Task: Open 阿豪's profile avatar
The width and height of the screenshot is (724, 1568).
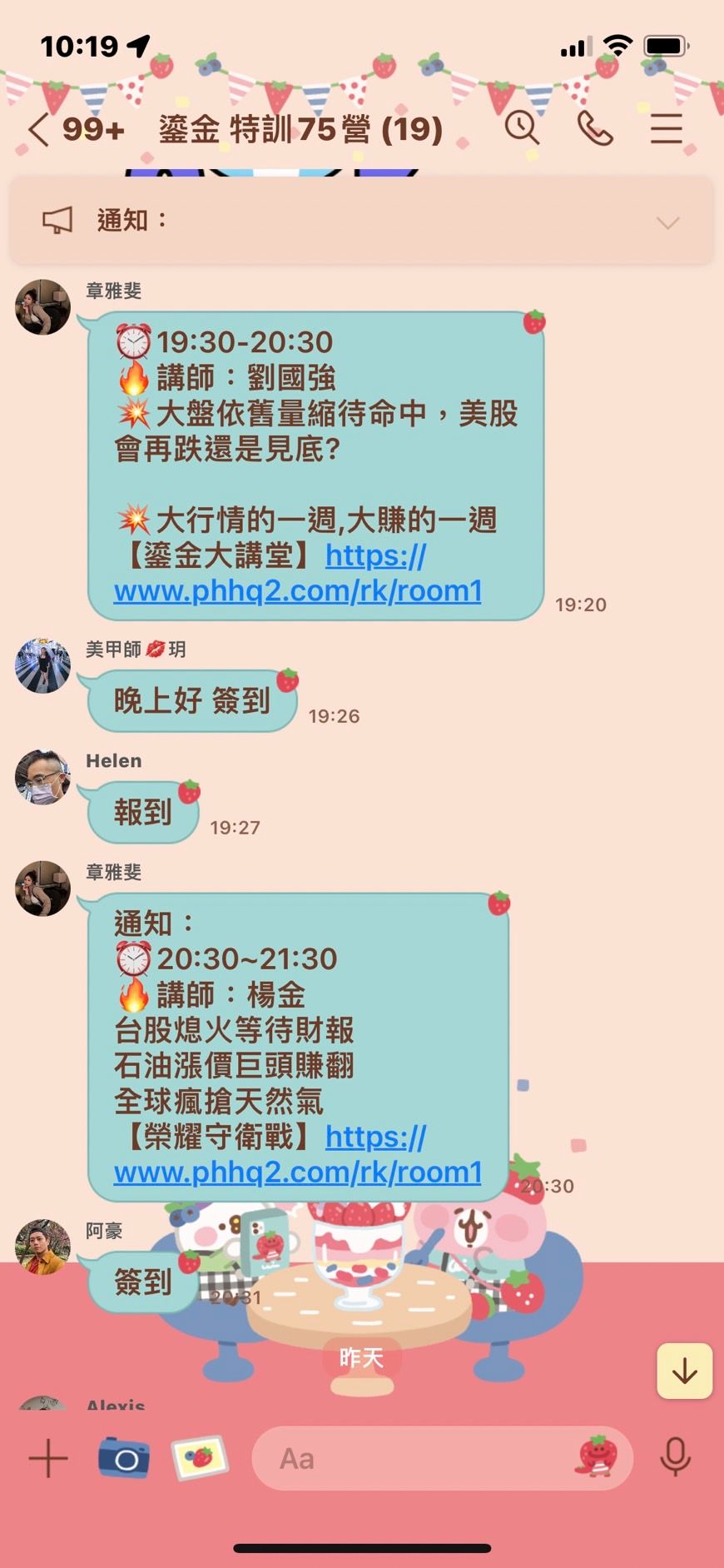Action: click(x=43, y=1247)
